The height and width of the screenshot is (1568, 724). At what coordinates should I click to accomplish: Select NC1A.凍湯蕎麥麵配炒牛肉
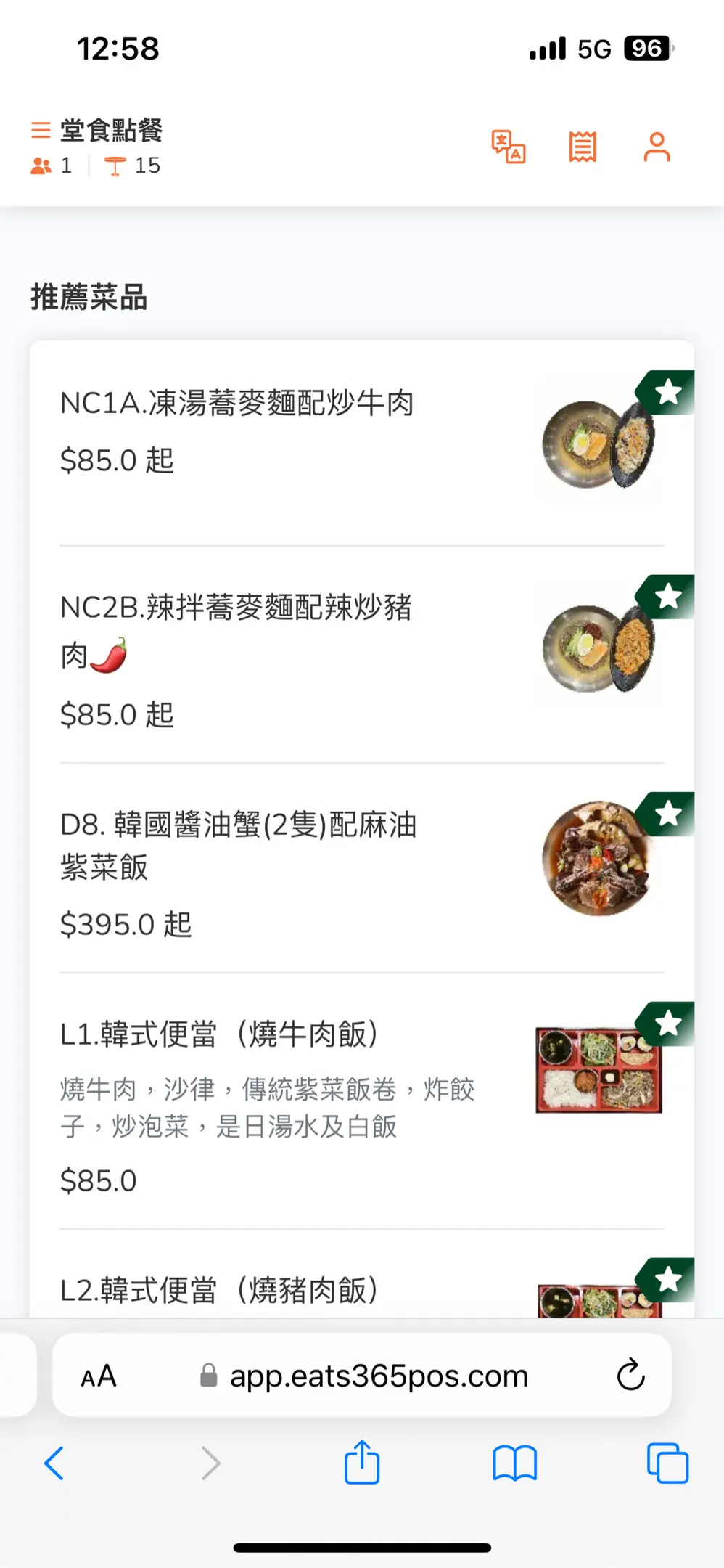[236, 404]
